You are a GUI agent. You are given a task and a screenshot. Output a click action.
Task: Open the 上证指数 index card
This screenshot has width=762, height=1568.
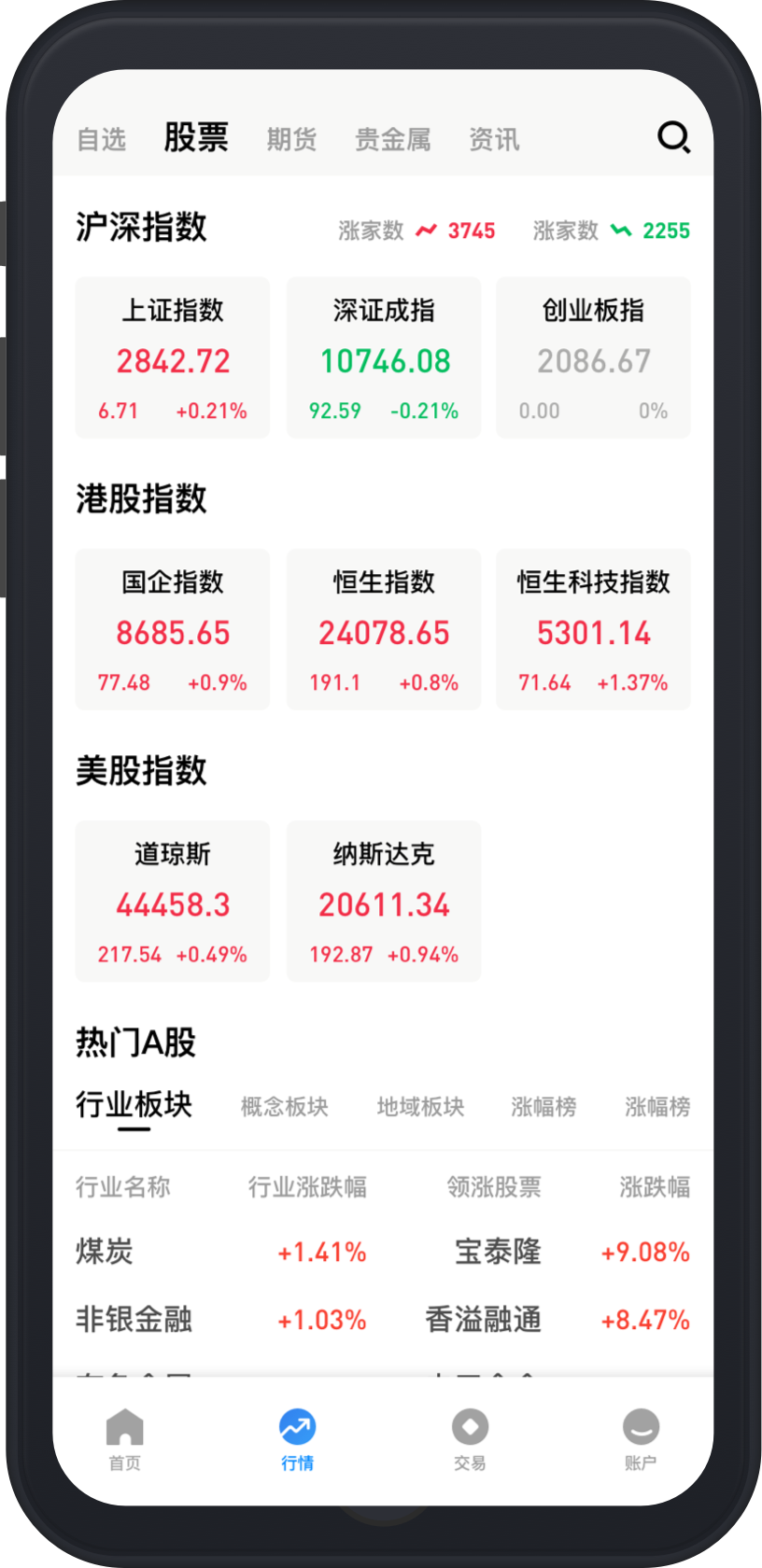click(x=173, y=358)
